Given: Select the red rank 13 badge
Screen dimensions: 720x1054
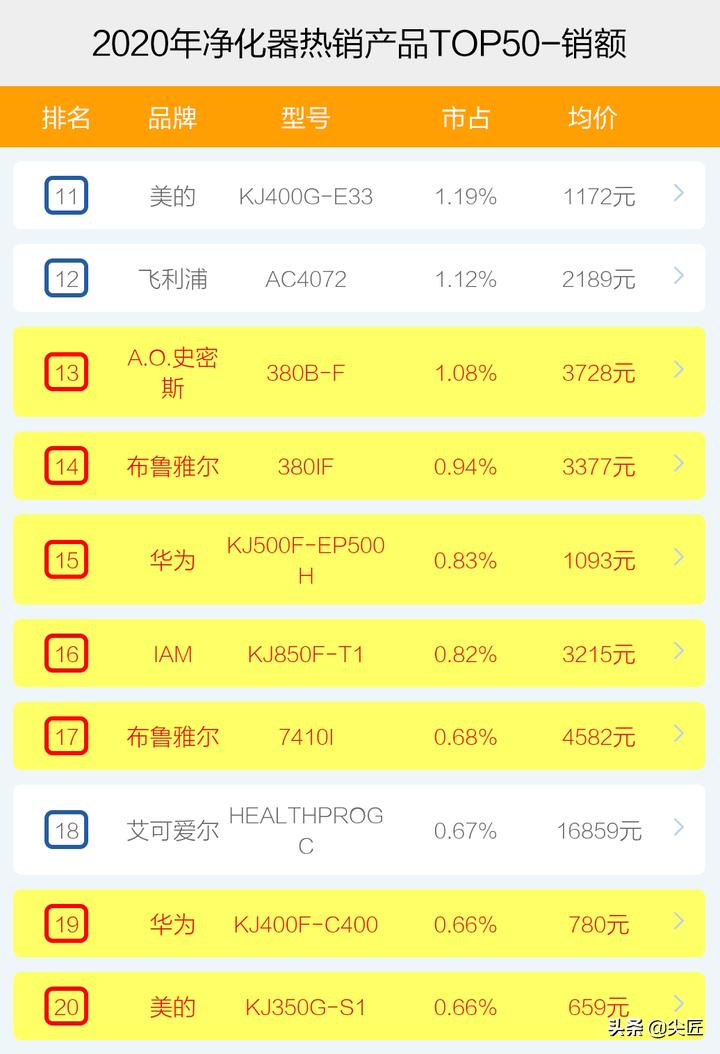Looking at the screenshot, I should coord(66,371).
